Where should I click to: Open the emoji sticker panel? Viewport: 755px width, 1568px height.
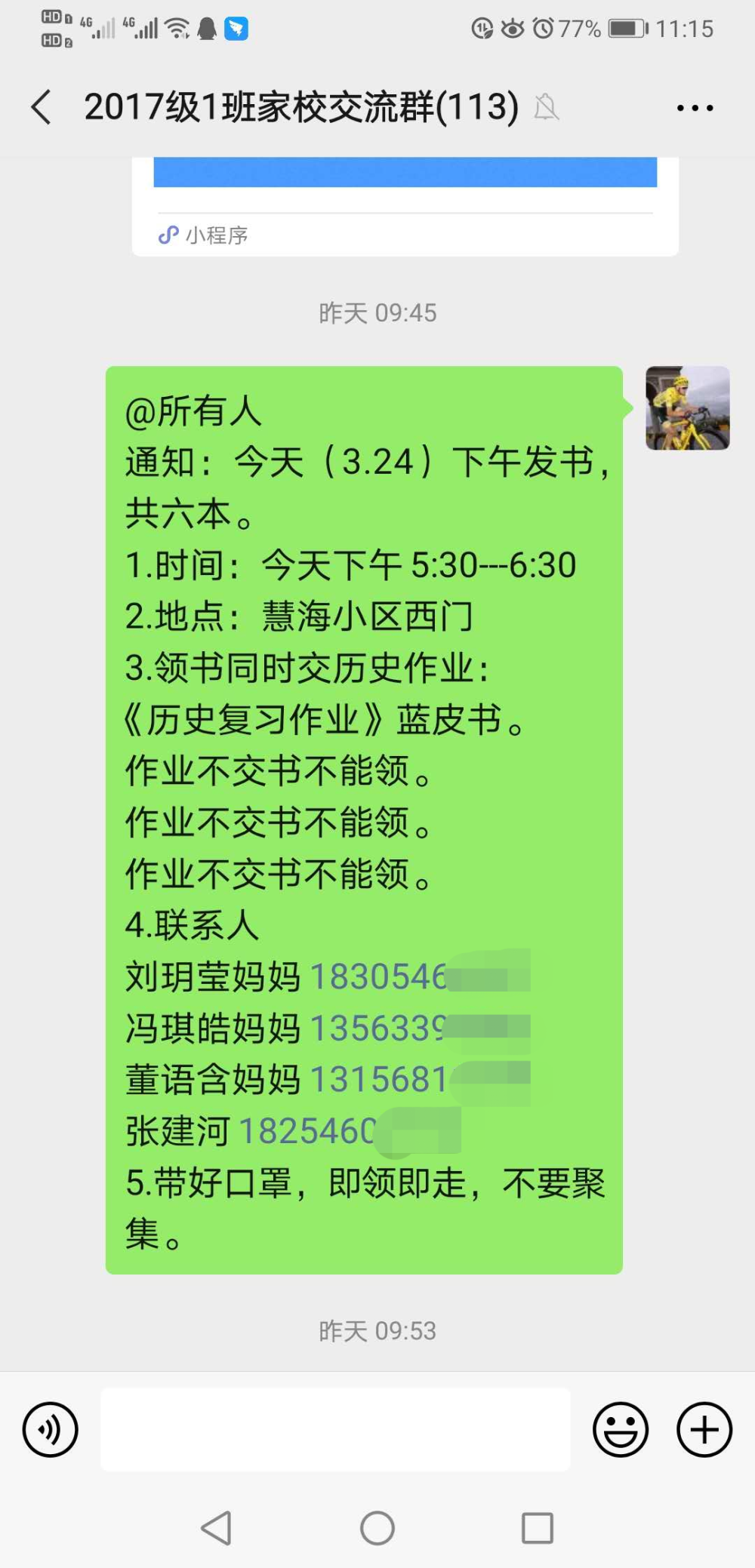(621, 1428)
